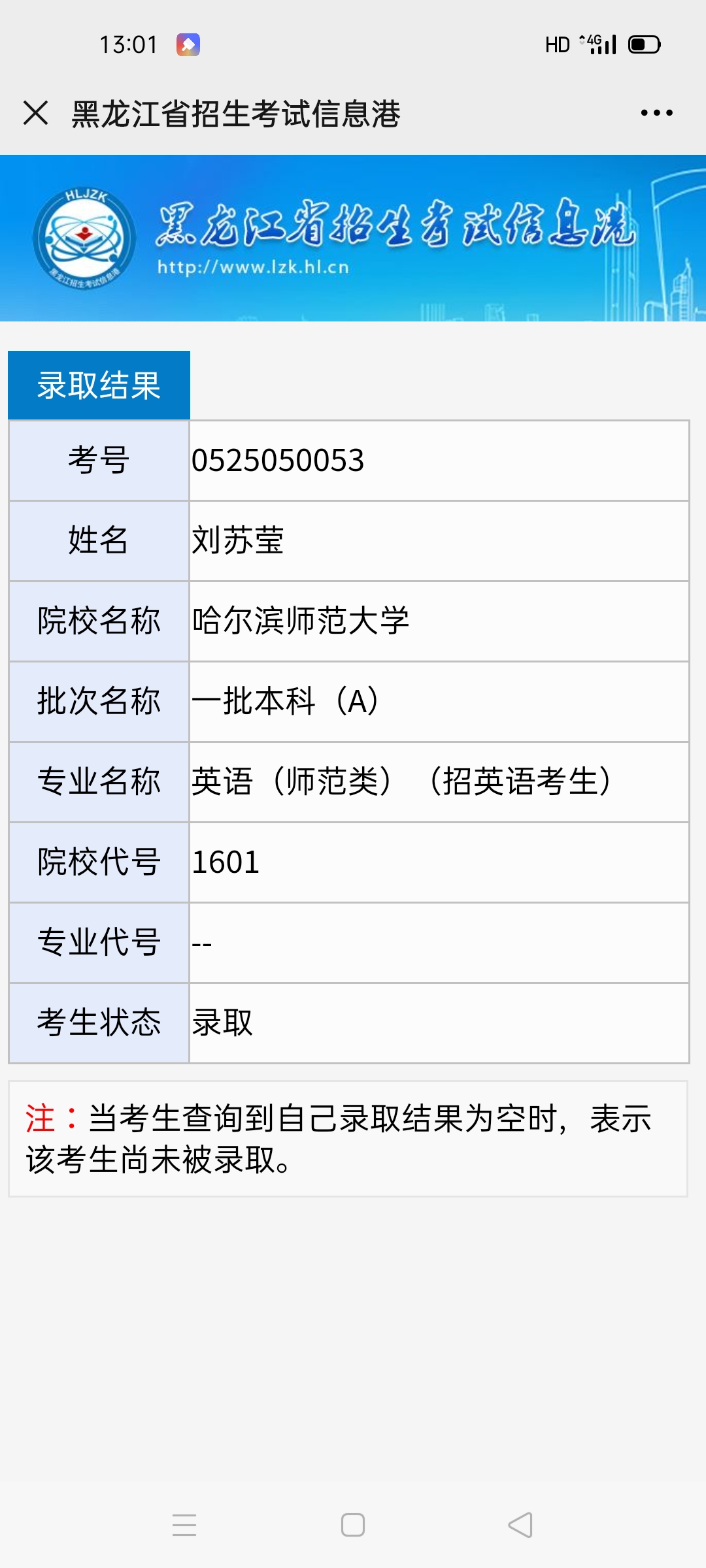706x1568 pixels.
Task: Go back using the system back button
Action: click(x=521, y=1525)
